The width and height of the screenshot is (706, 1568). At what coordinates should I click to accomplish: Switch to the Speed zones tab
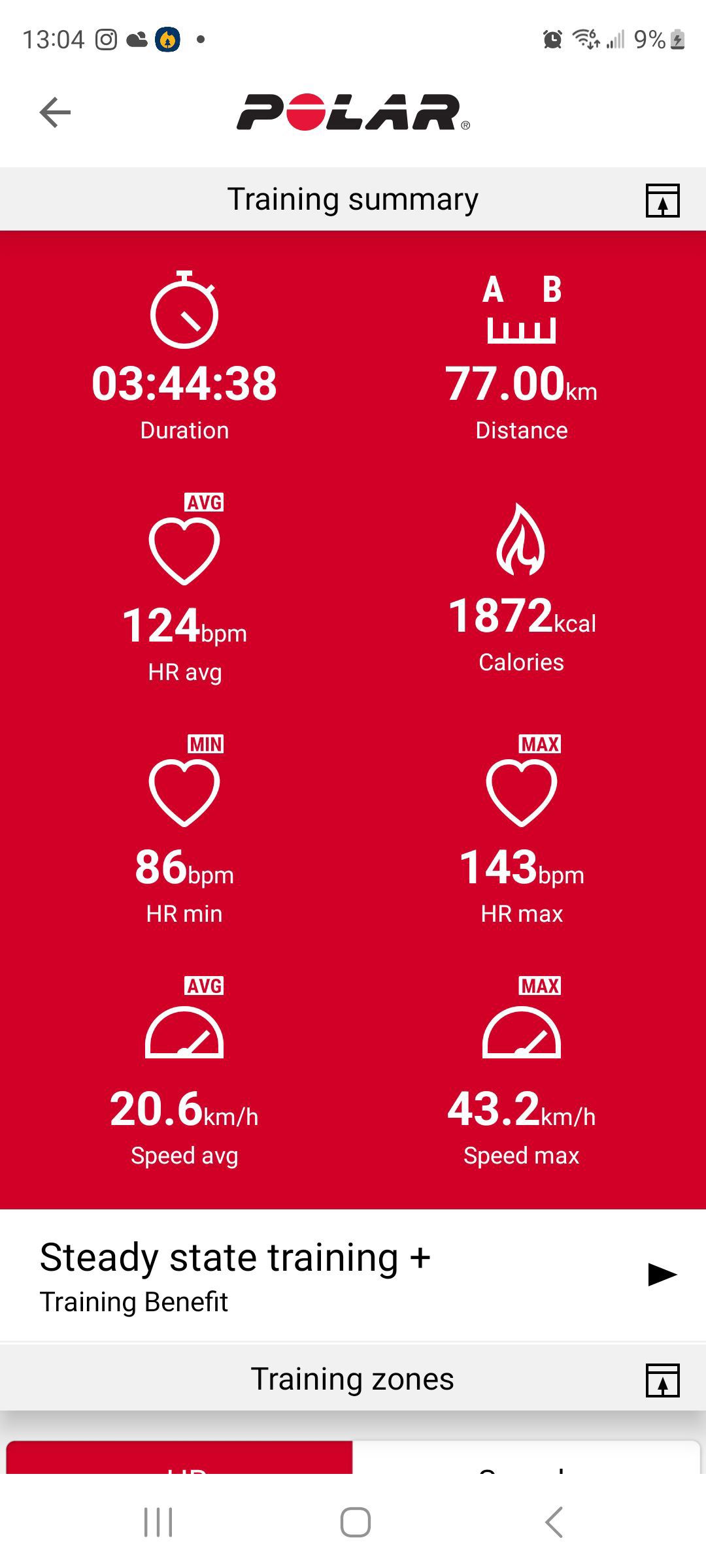pyautogui.click(x=526, y=1457)
